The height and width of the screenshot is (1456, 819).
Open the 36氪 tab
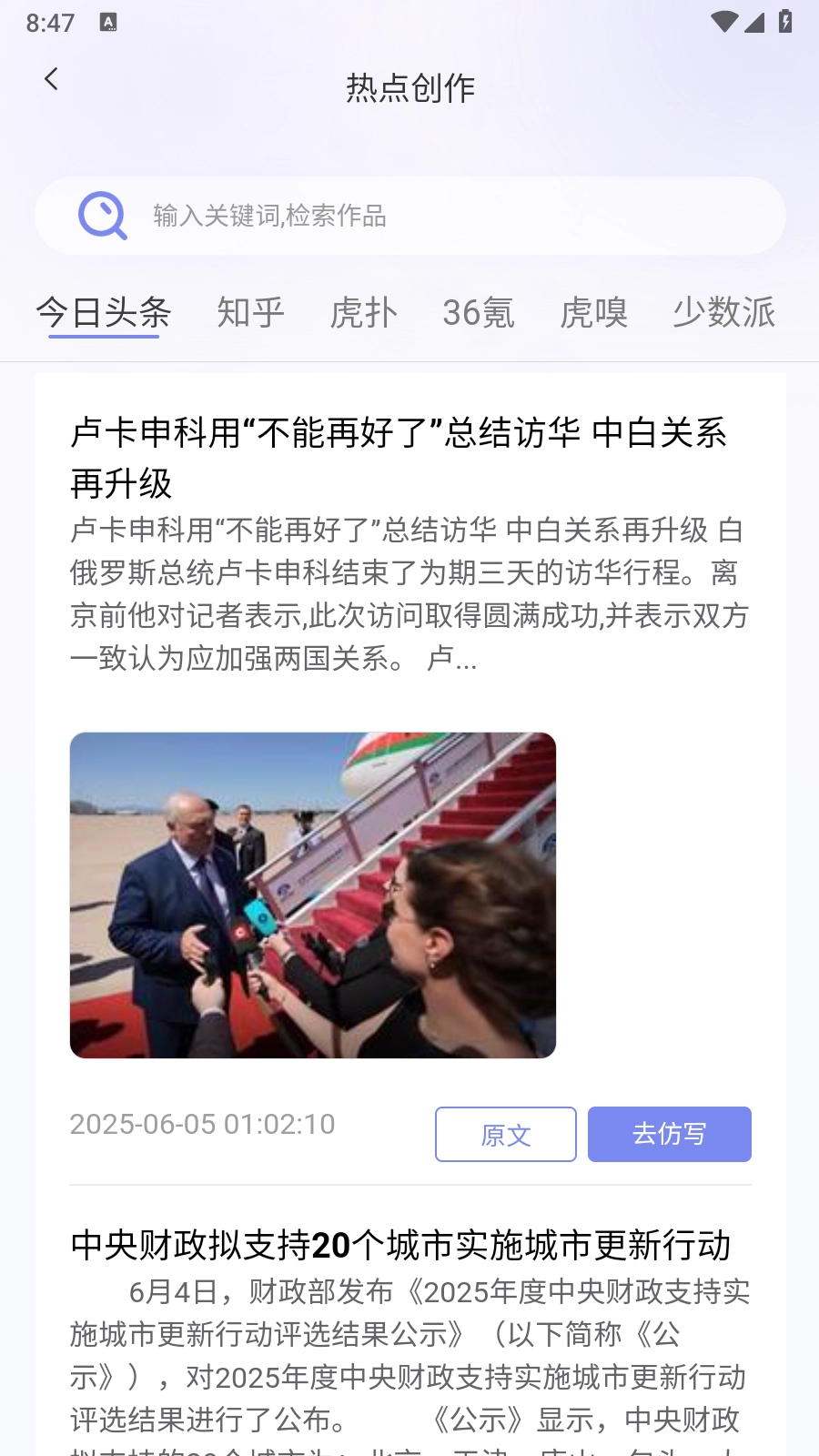pyautogui.click(x=478, y=312)
